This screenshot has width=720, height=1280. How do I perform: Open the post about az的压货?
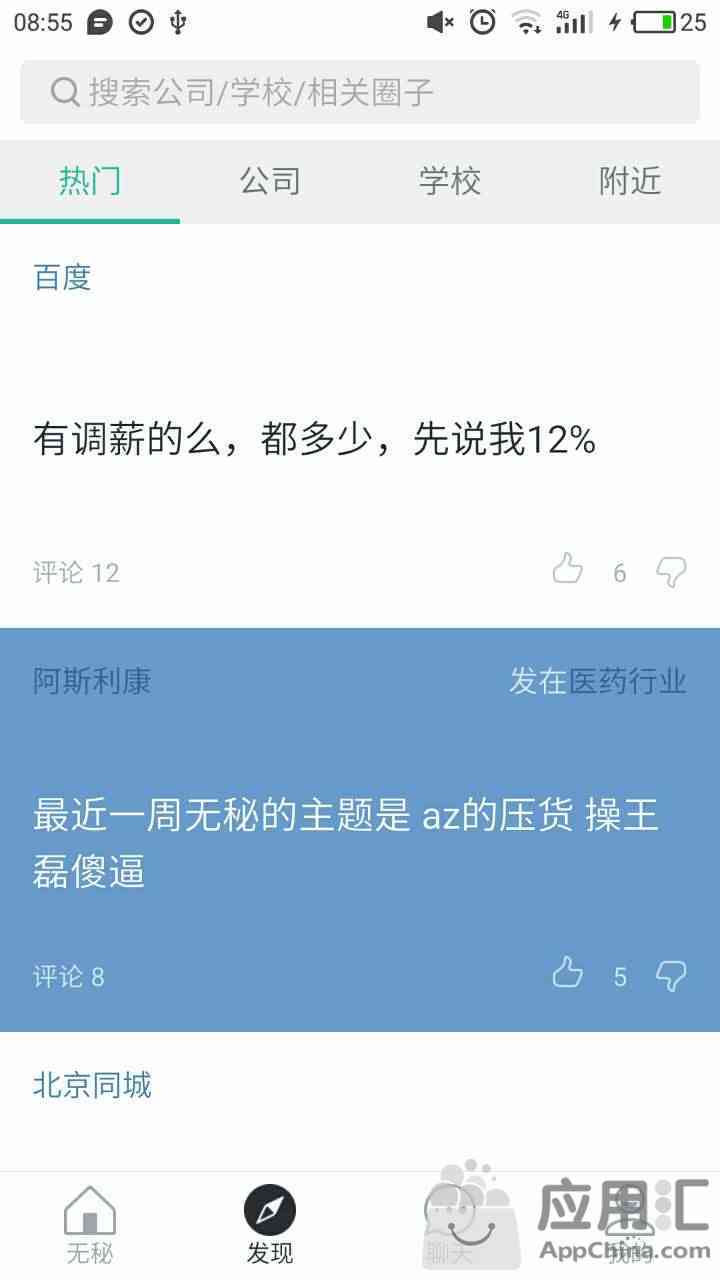click(345, 843)
